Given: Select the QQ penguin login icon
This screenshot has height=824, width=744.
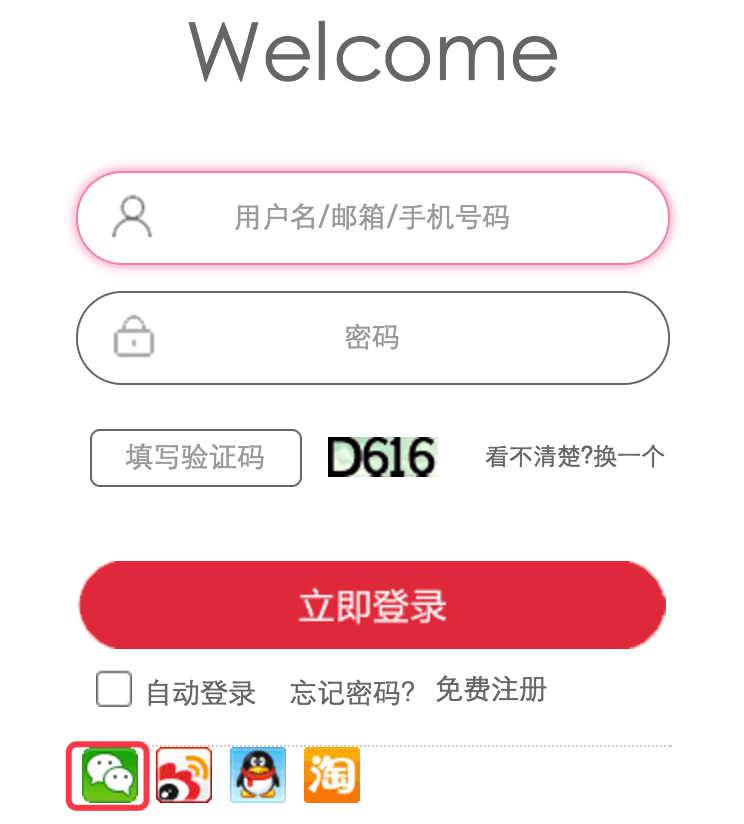Looking at the screenshot, I should (x=257, y=775).
